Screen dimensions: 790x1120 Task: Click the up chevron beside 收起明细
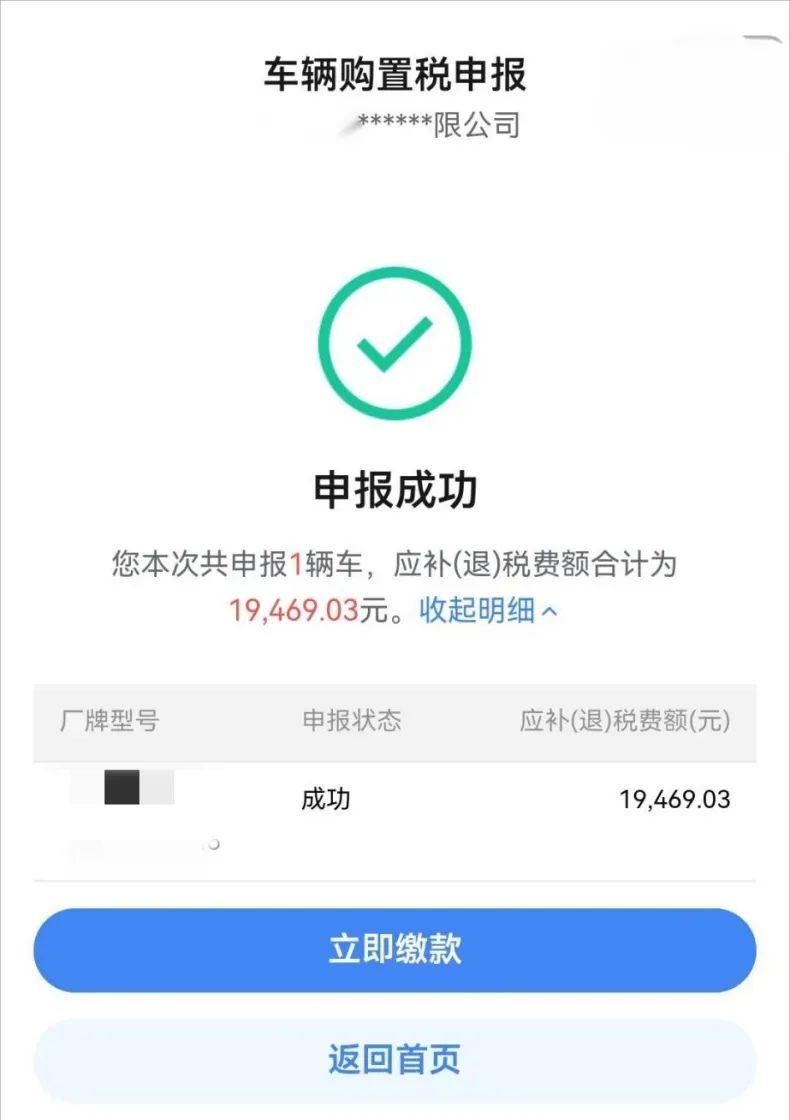click(548, 611)
